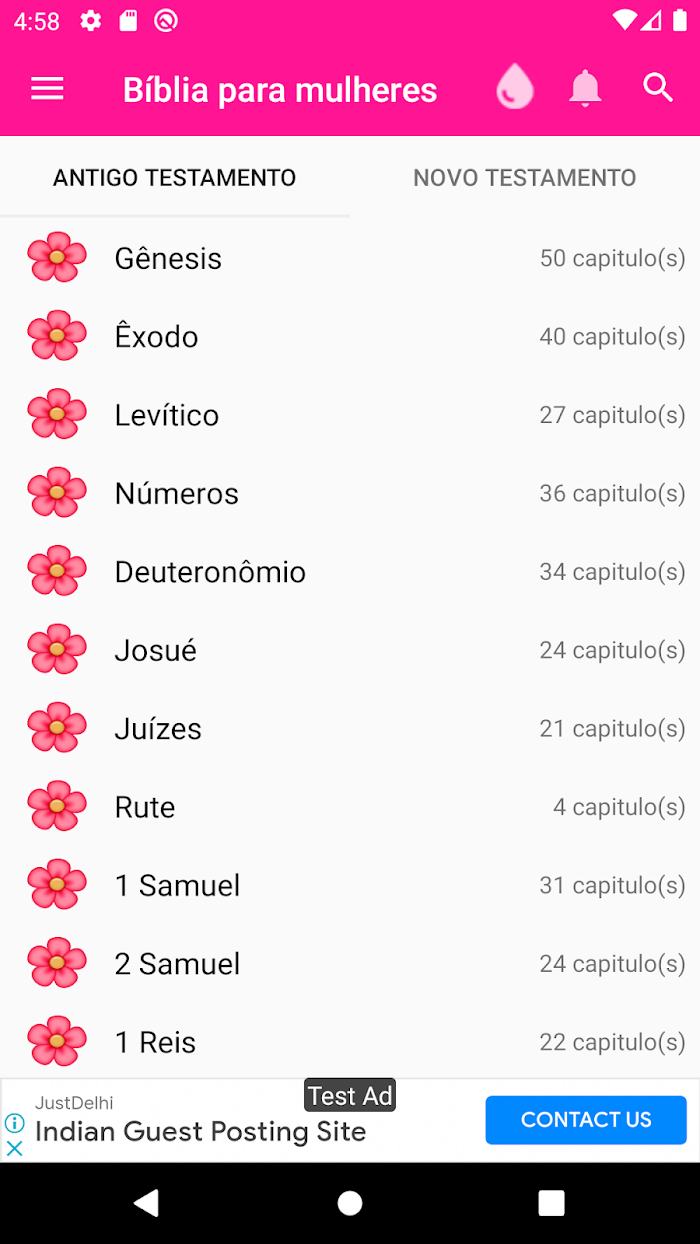Viewport: 700px width, 1244px height.
Task: Select the Antigo Testamento tab
Action: (x=175, y=177)
